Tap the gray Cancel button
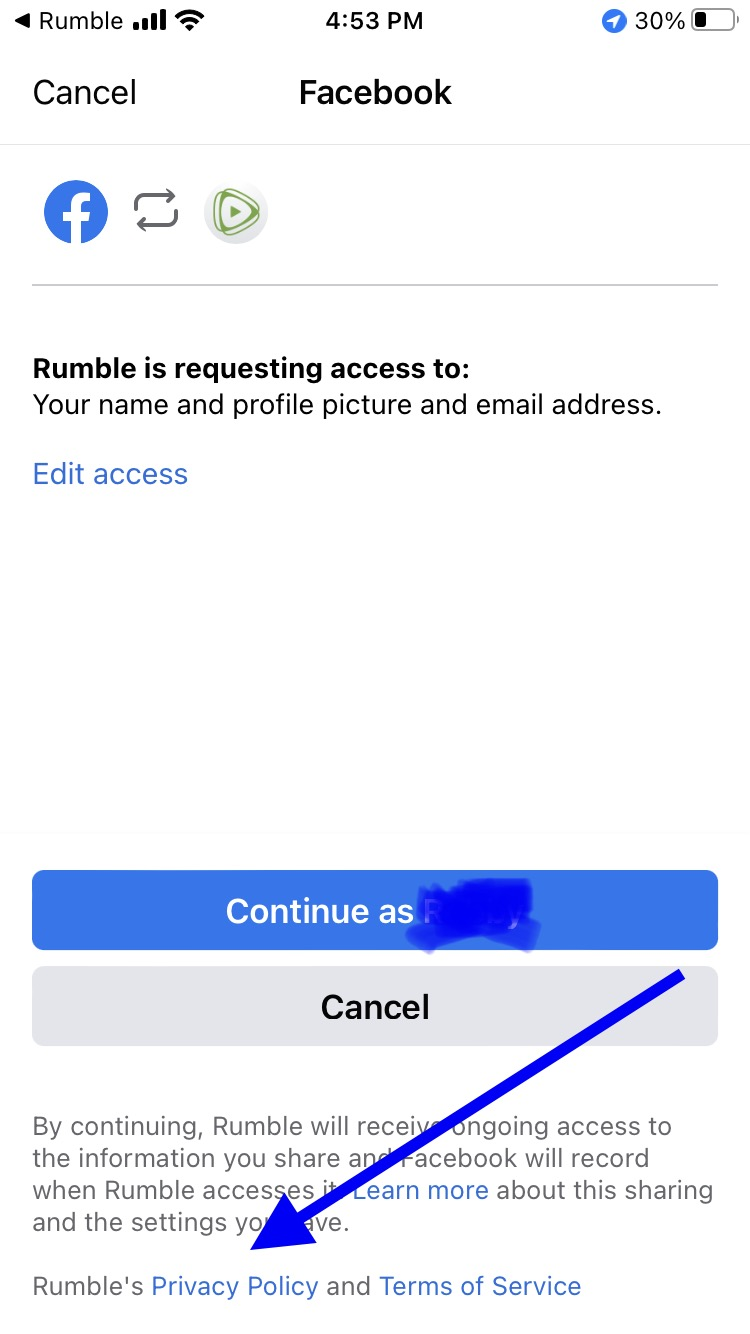Viewport: 750px width, 1334px height. coord(375,1006)
